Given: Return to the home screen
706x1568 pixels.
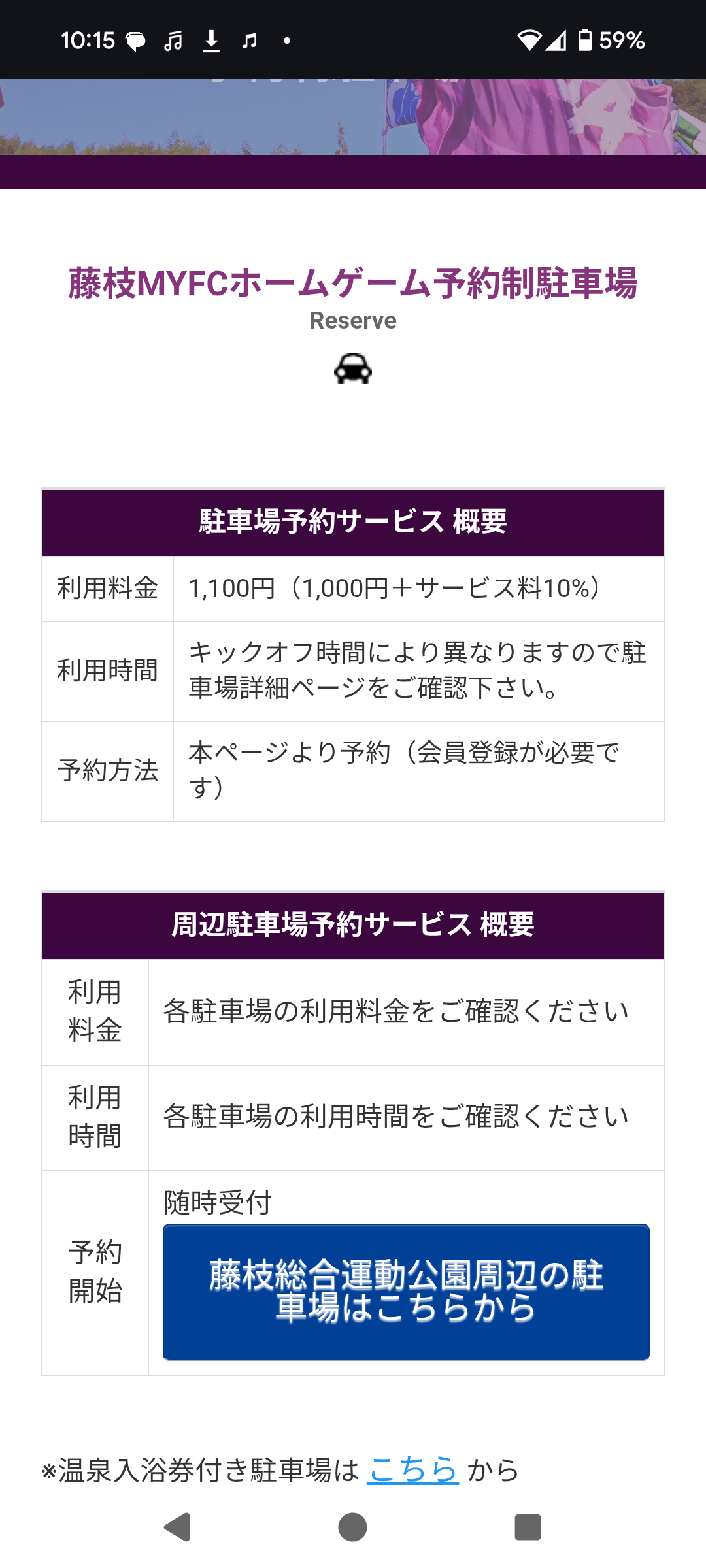Looking at the screenshot, I should click(x=353, y=1527).
